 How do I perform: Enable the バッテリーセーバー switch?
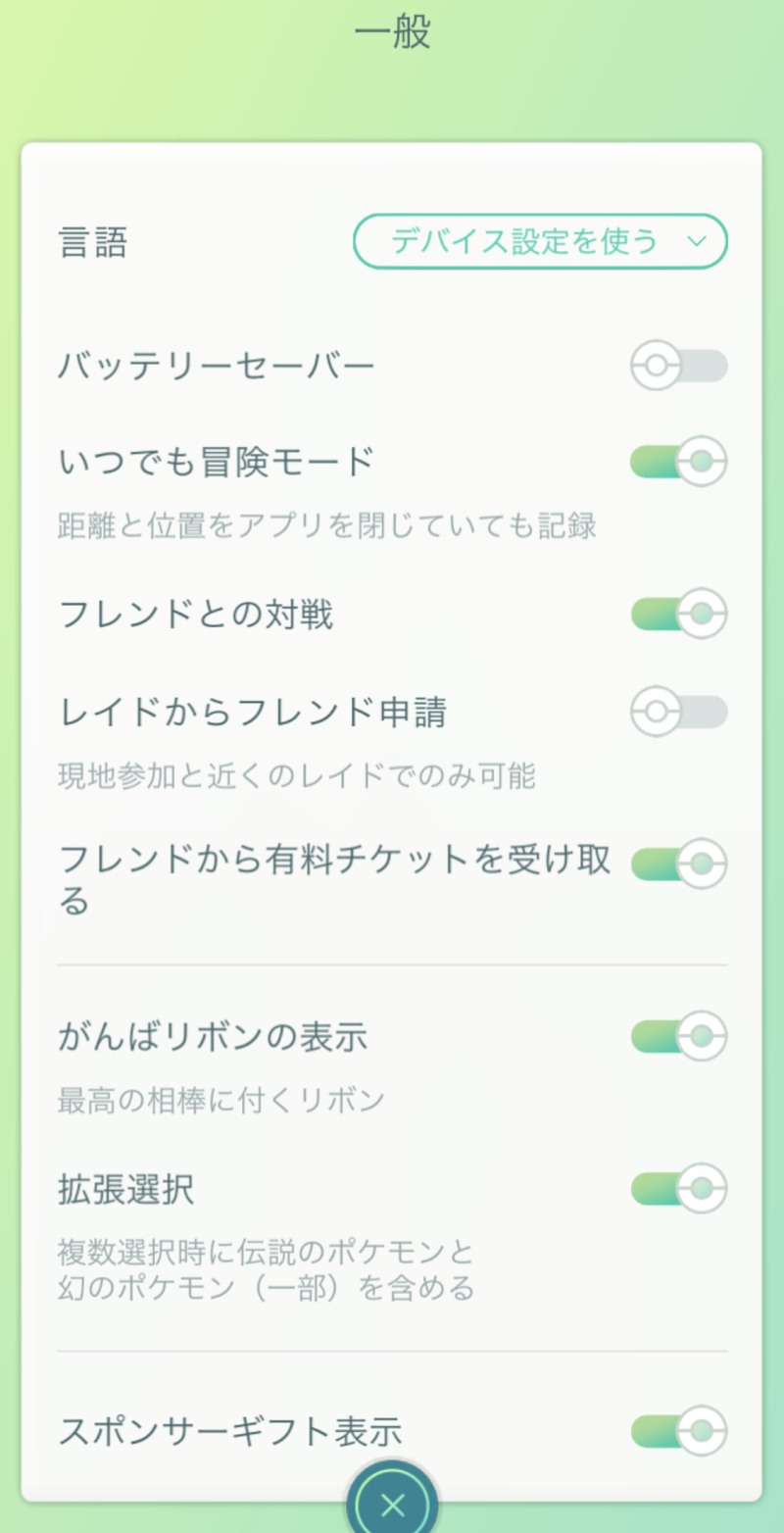(x=678, y=366)
